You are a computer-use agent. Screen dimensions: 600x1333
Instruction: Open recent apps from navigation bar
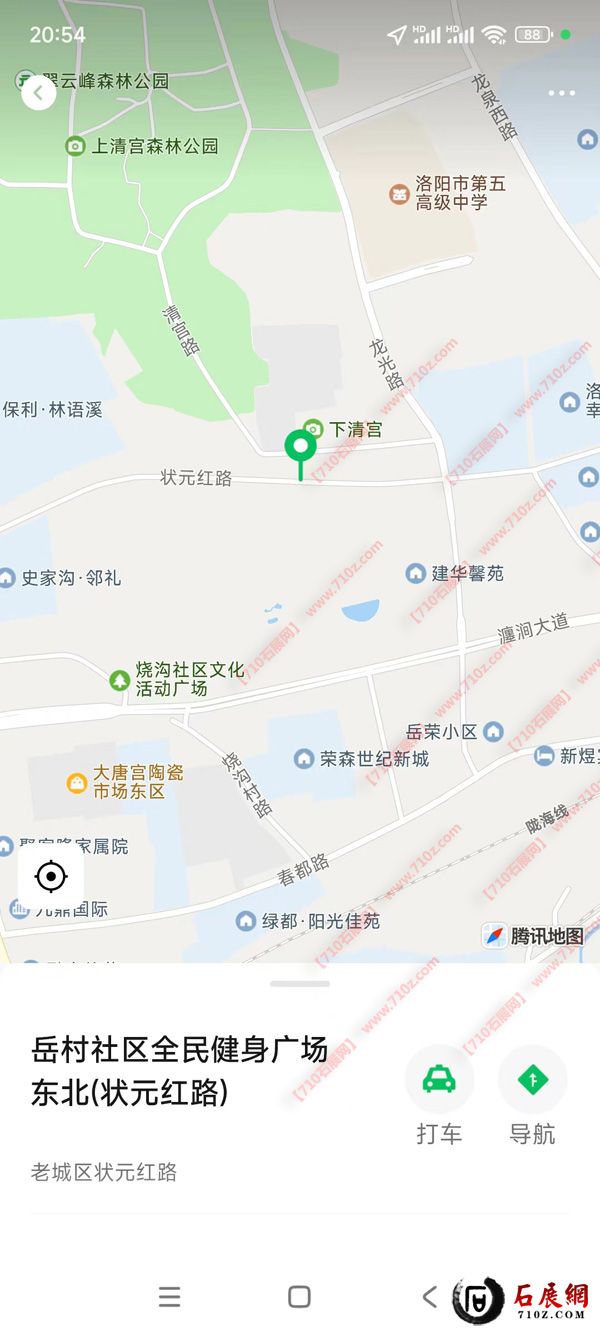point(170,1297)
